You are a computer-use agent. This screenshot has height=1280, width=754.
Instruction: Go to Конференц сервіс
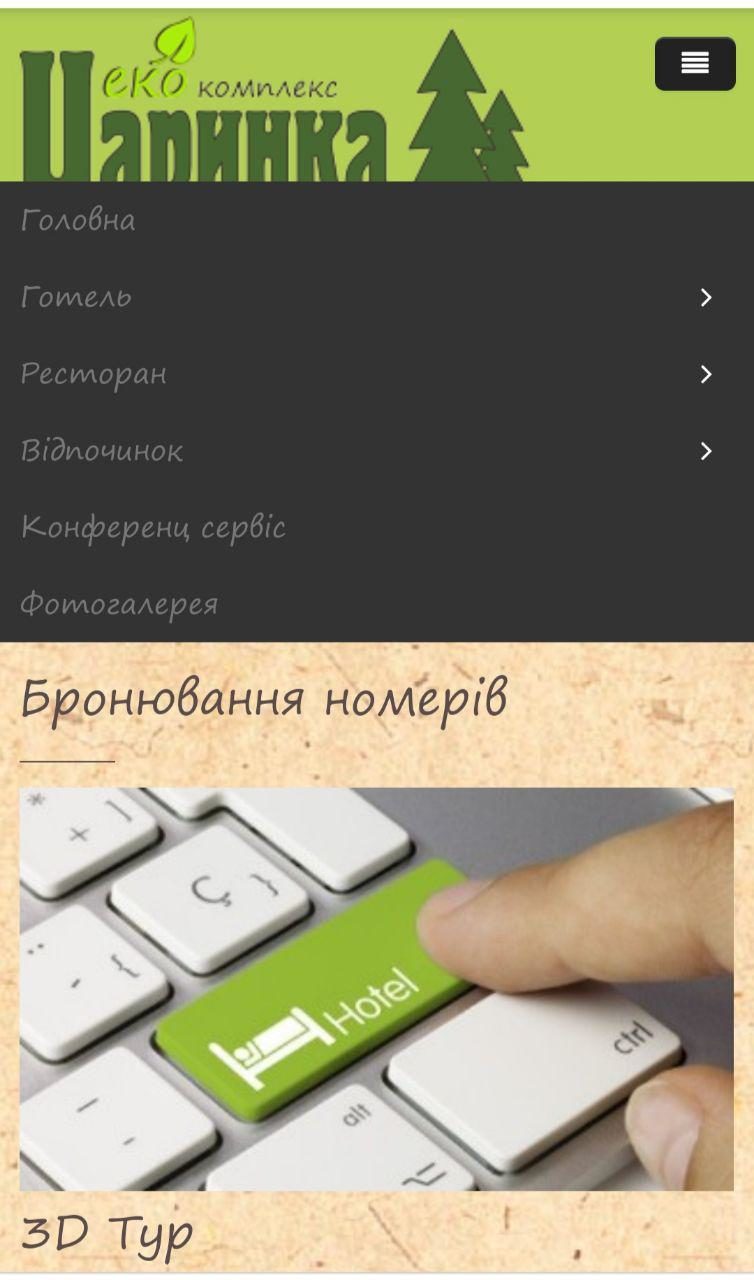pos(153,527)
